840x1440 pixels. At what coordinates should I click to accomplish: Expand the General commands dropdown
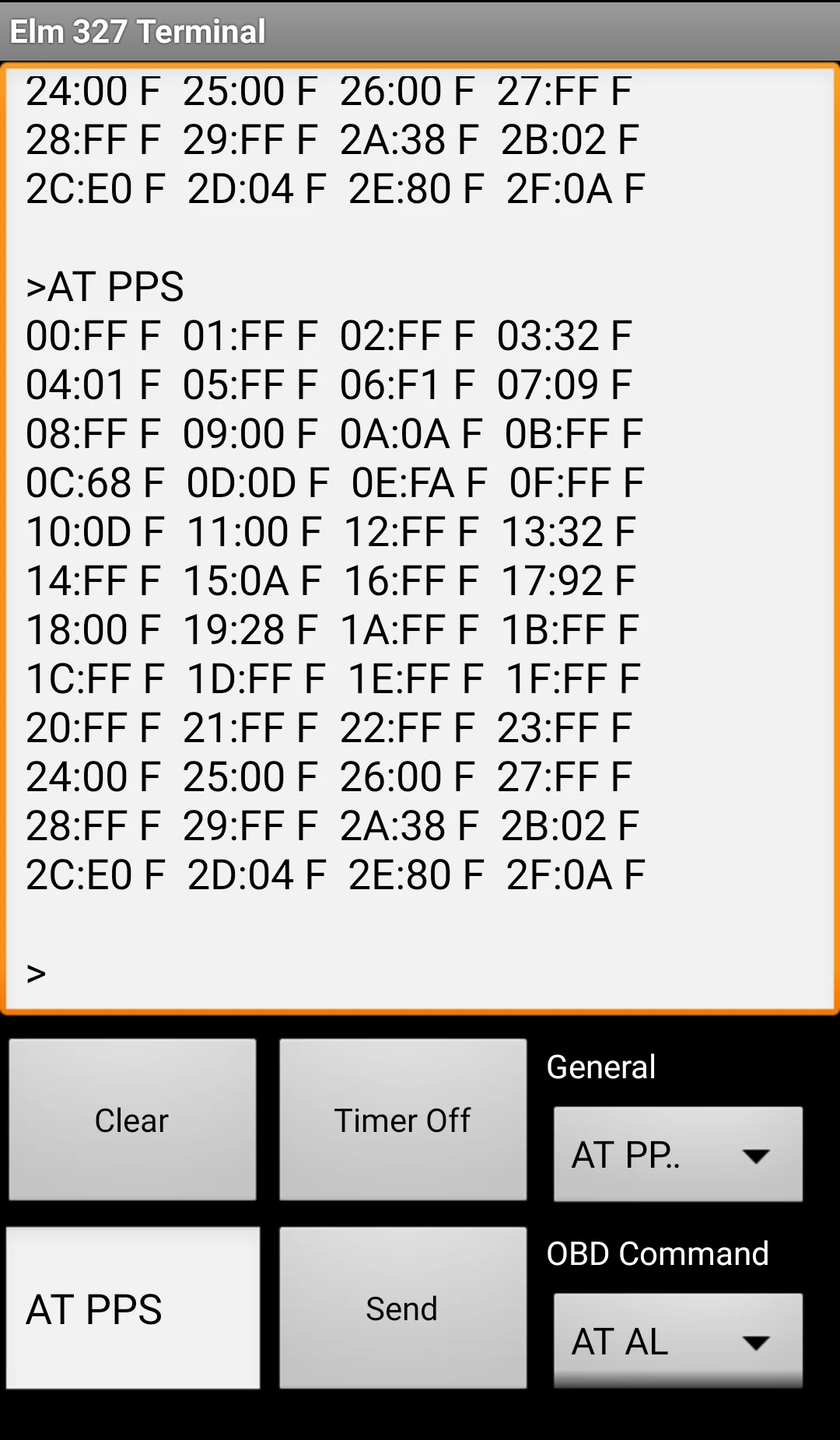coord(677,1154)
